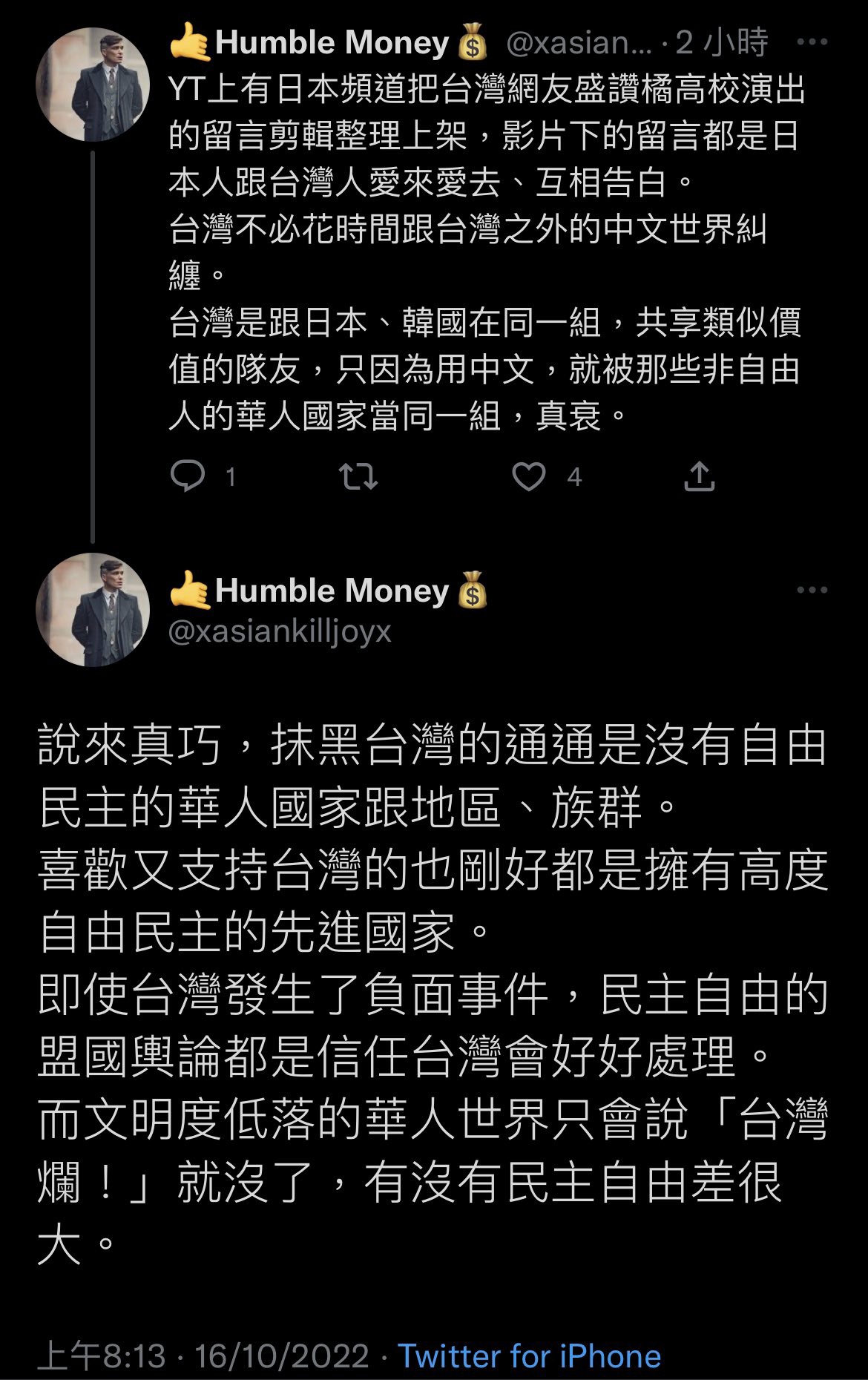Like the first tweet with 4 likes
Image resolution: width=868 pixels, height=1380 pixels.
click(529, 476)
